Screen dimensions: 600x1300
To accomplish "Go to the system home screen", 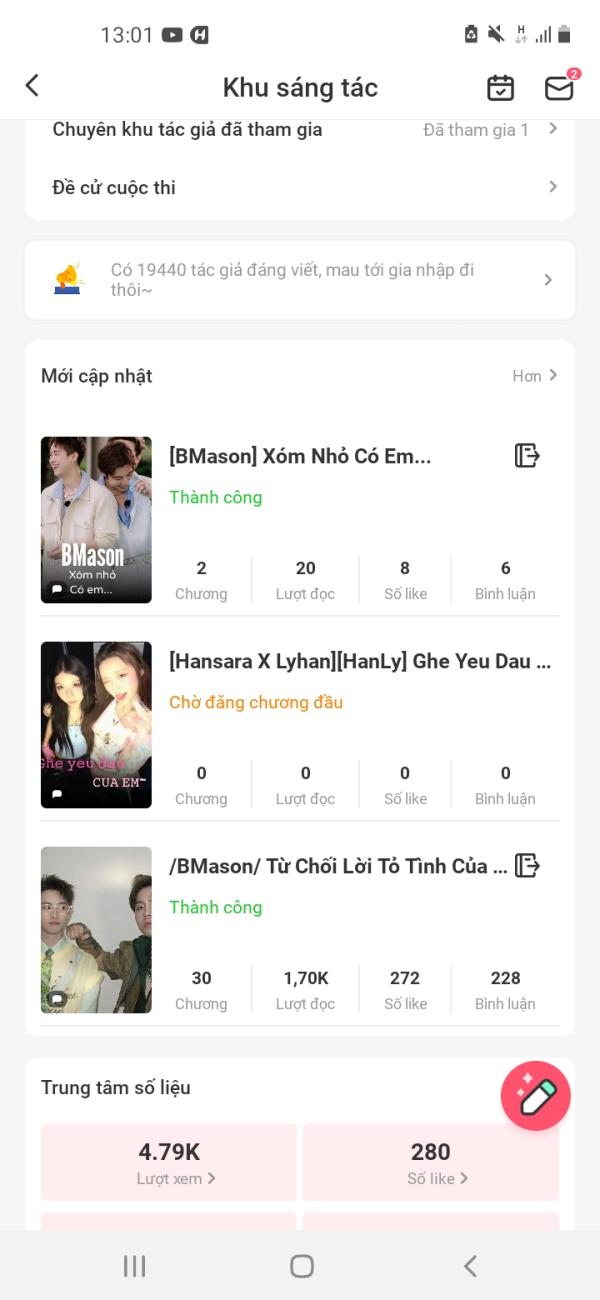I will pyautogui.click(x=301, y=1266).
